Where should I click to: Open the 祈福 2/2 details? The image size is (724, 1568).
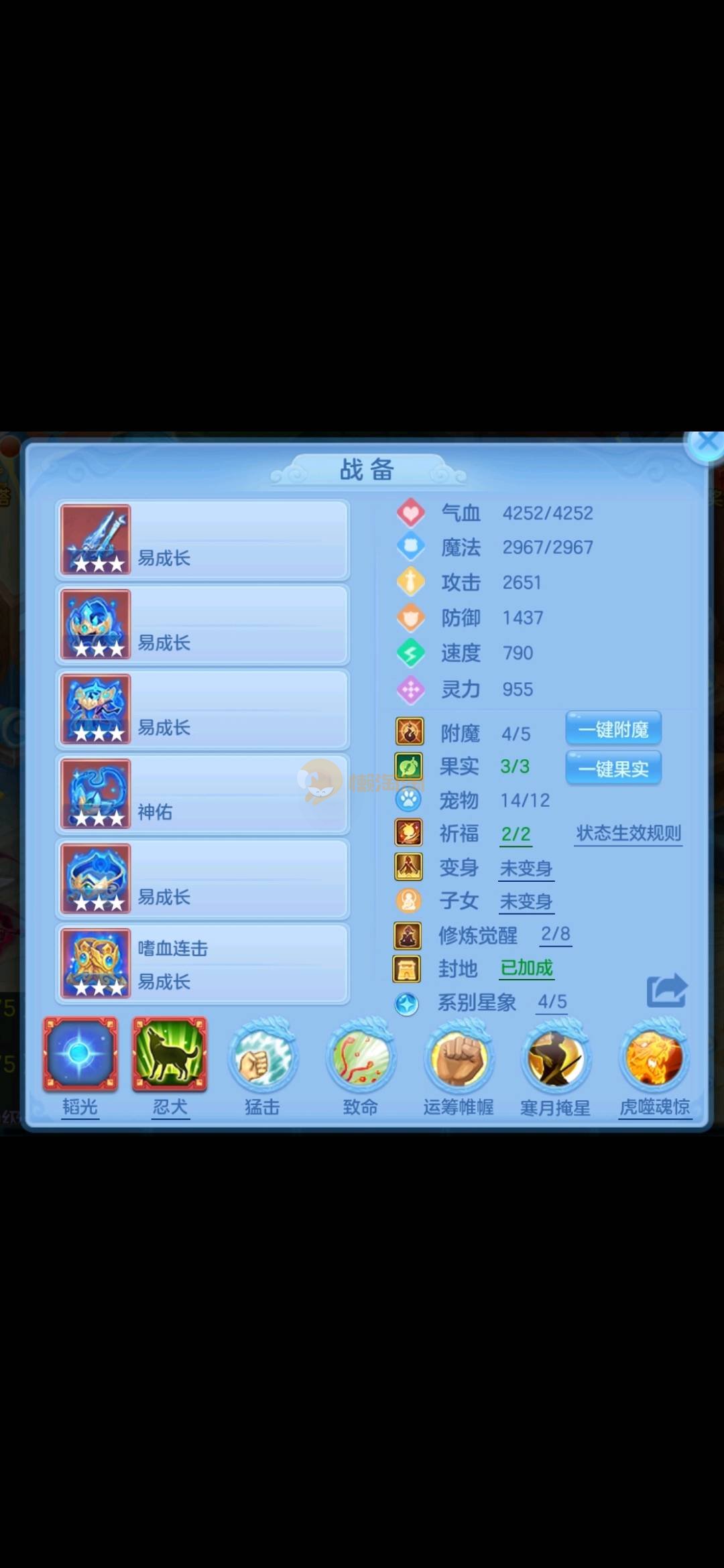516,834
